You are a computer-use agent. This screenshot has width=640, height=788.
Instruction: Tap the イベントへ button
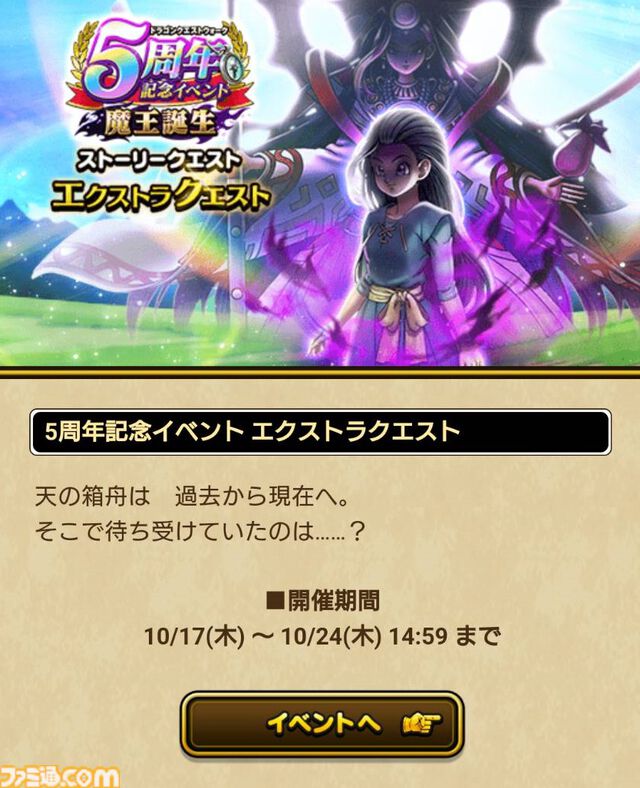click(322, 725)
